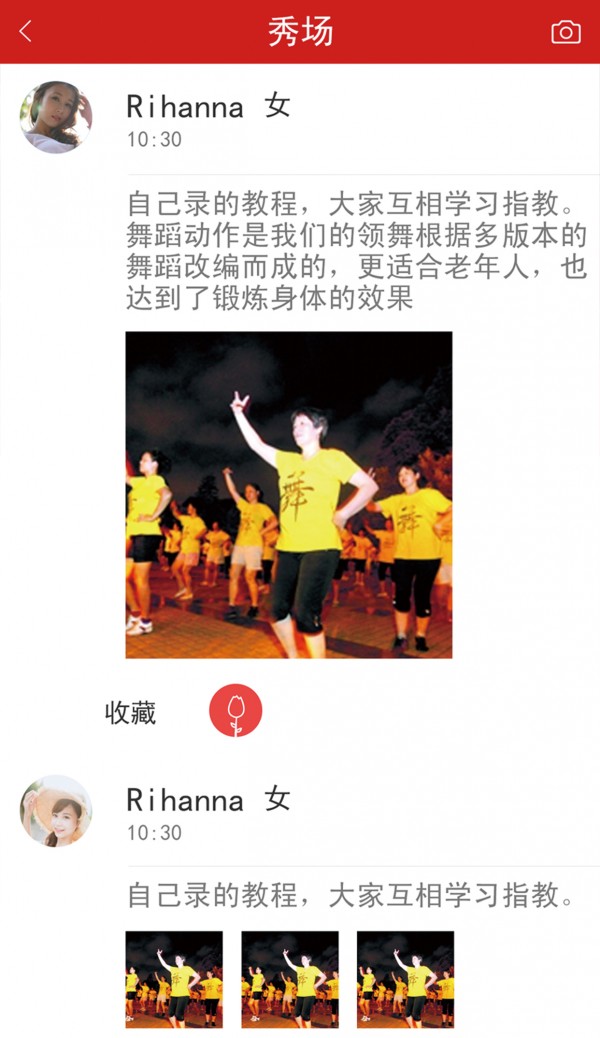Open the first post's profile avatar

[x=56, y=117]
